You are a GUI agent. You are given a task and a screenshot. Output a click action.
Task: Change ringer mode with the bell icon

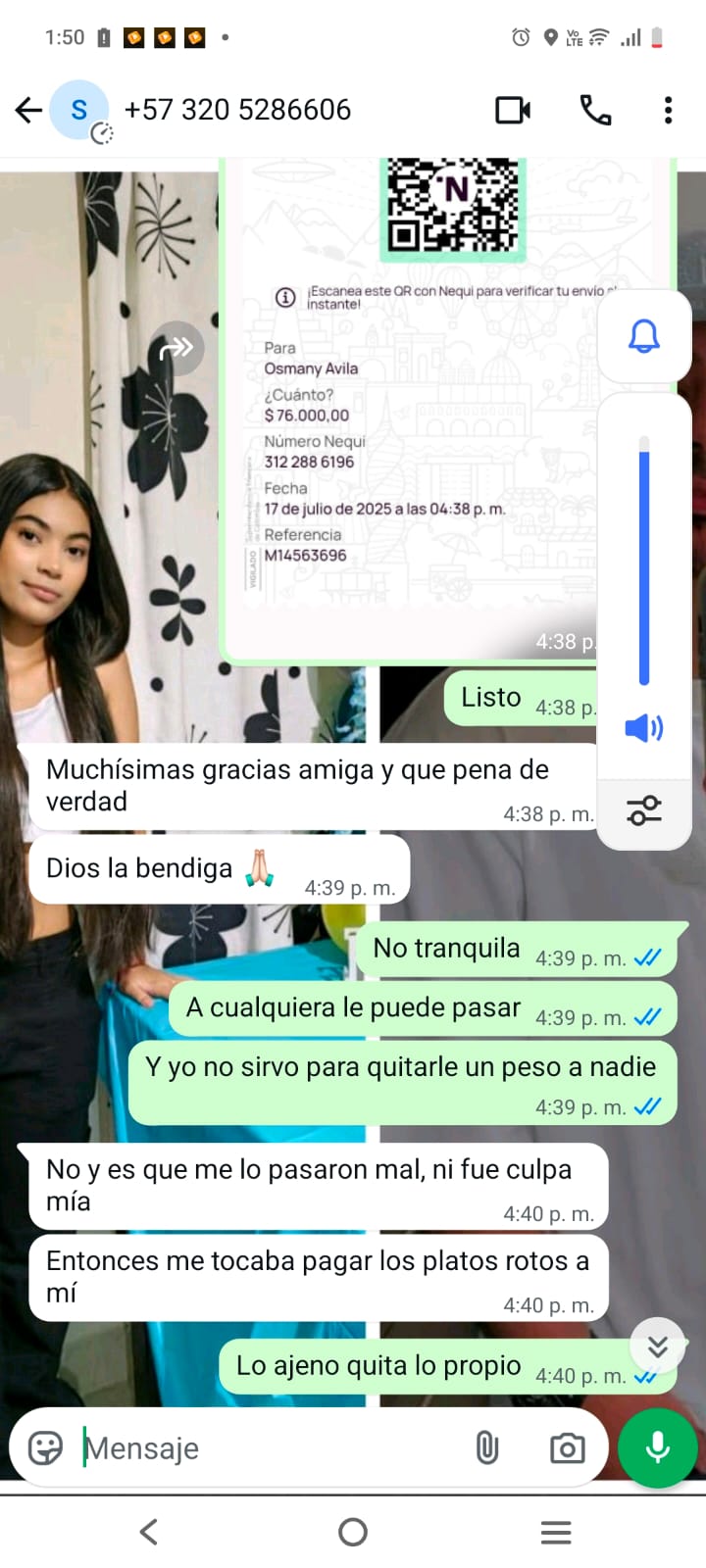644,336
